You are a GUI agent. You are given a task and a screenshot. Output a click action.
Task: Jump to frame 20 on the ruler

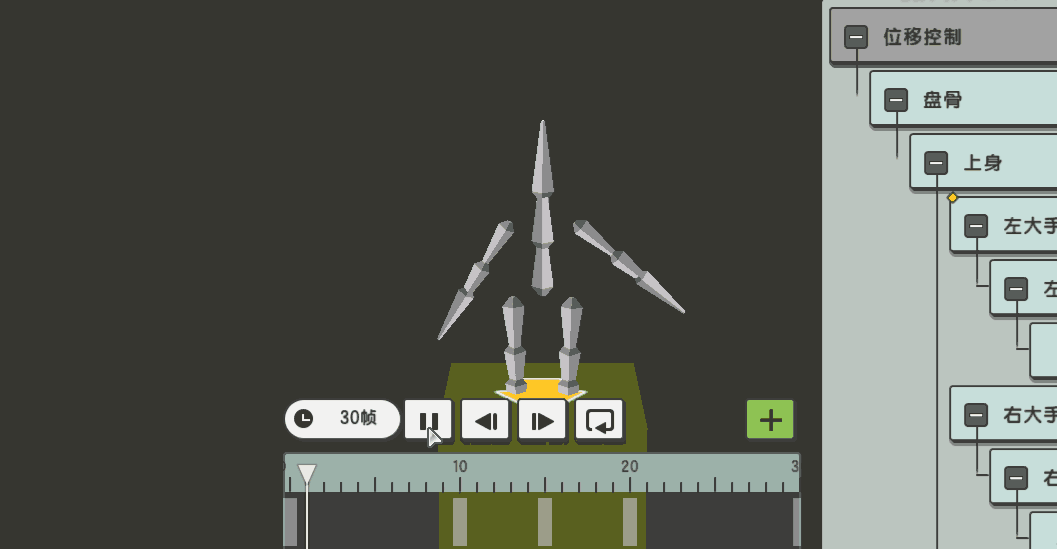click(x=630, y=478)
